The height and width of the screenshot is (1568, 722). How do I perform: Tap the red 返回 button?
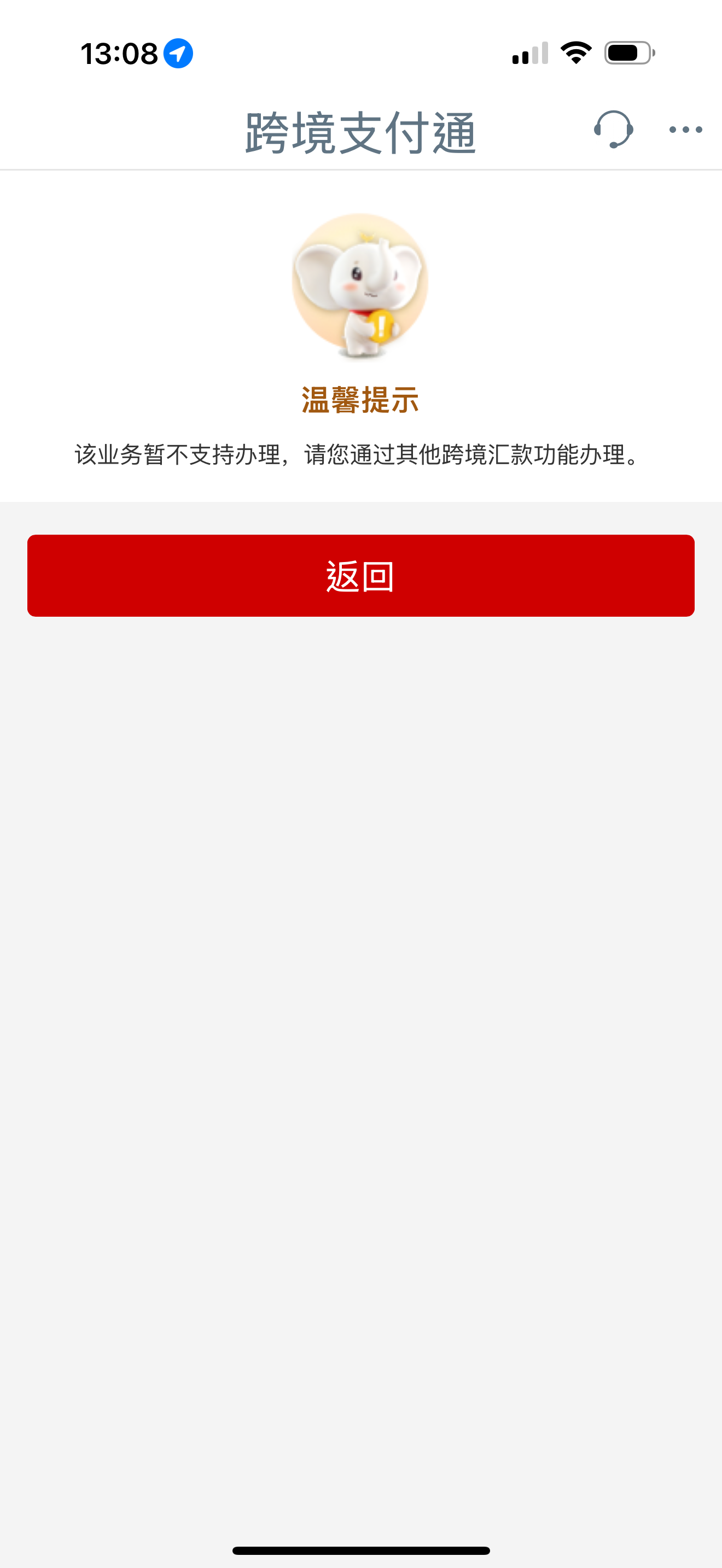(x=361, y=575)
